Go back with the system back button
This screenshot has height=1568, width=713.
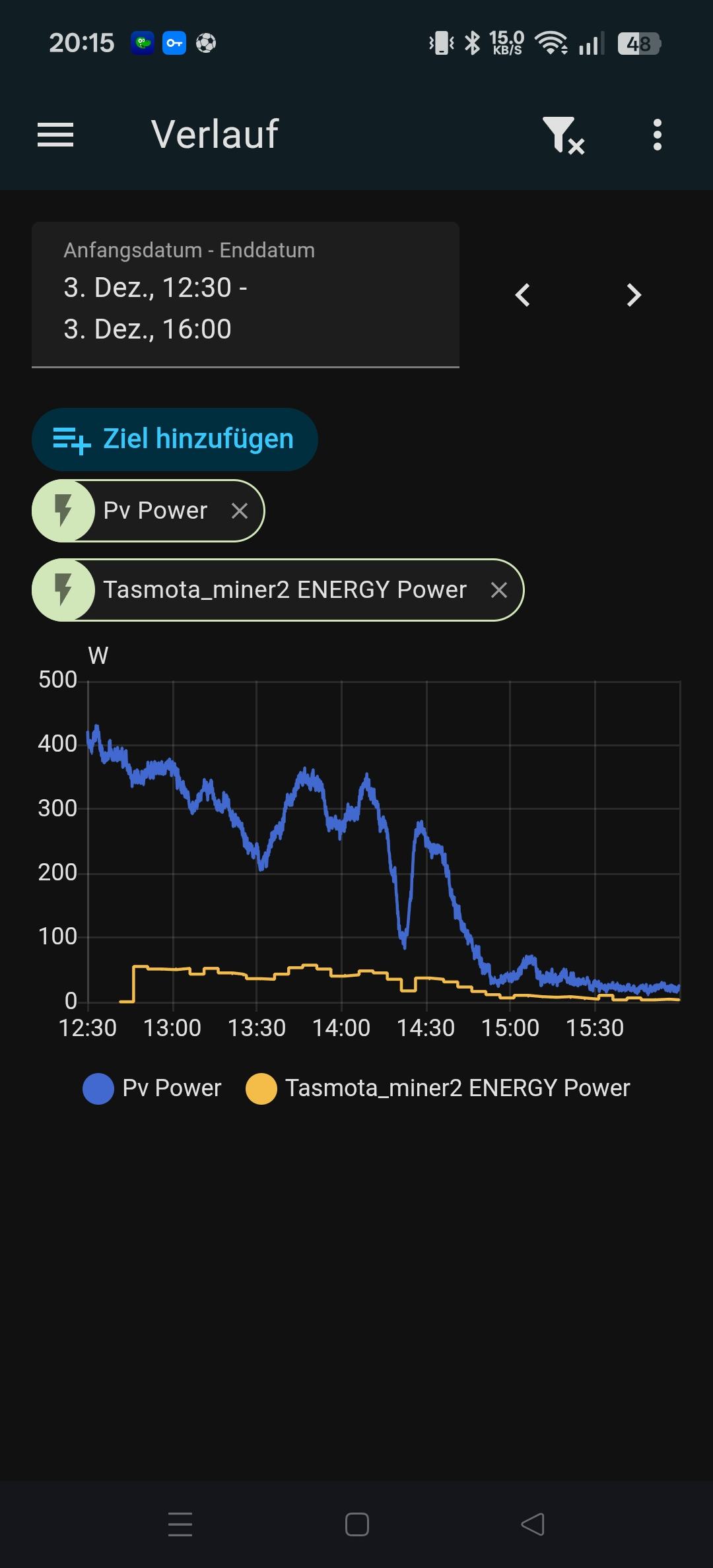click(532, 1524)
